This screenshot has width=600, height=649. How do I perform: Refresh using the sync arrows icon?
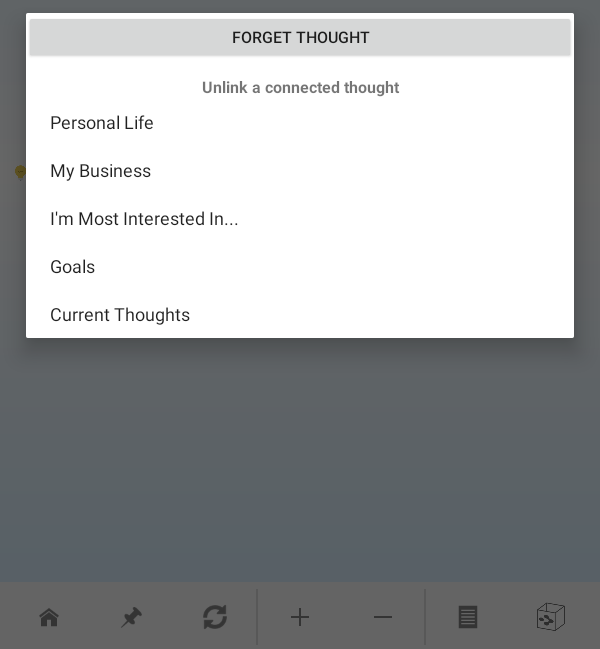tap(214, 617)
